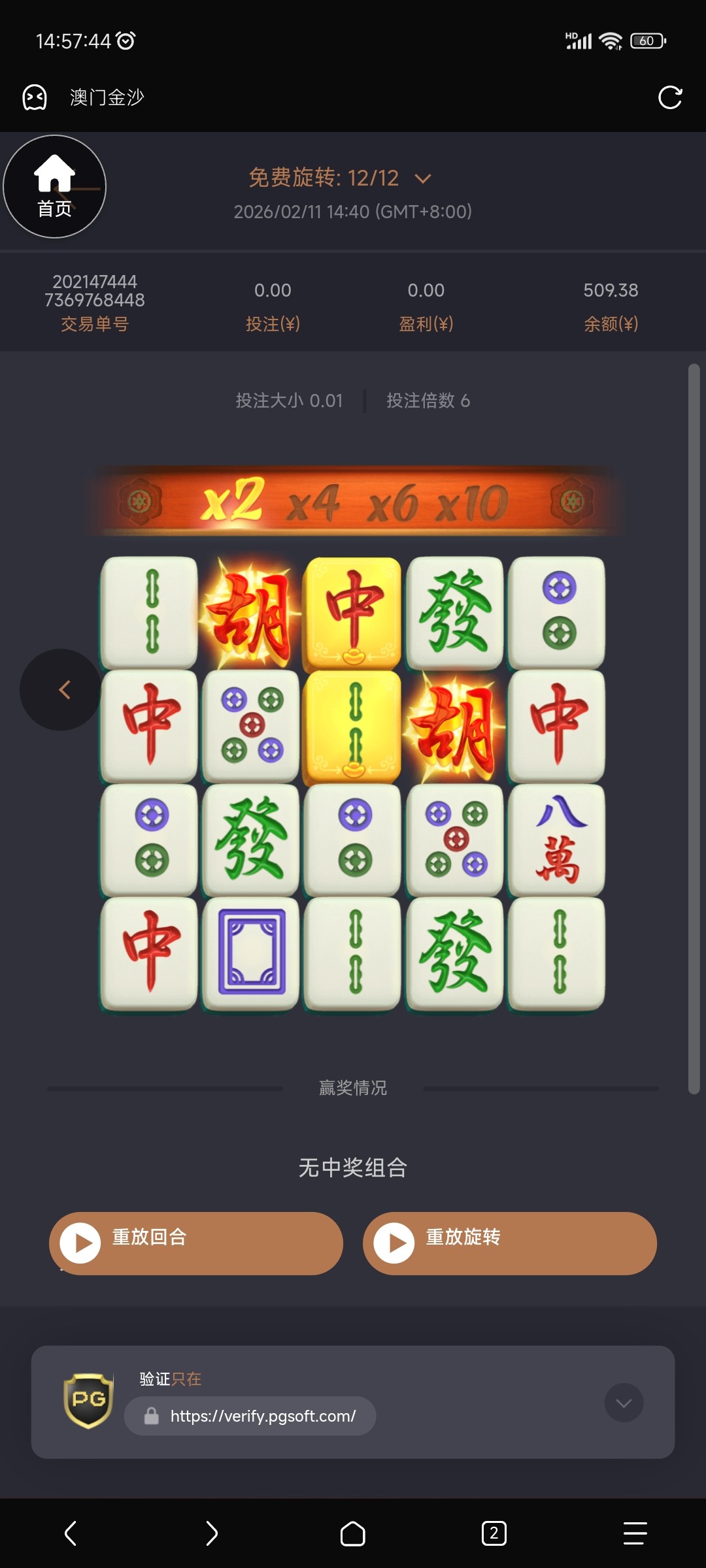View the two open browser tabs
This screenshot has width=706, height=1568.
click(494, 1533)
